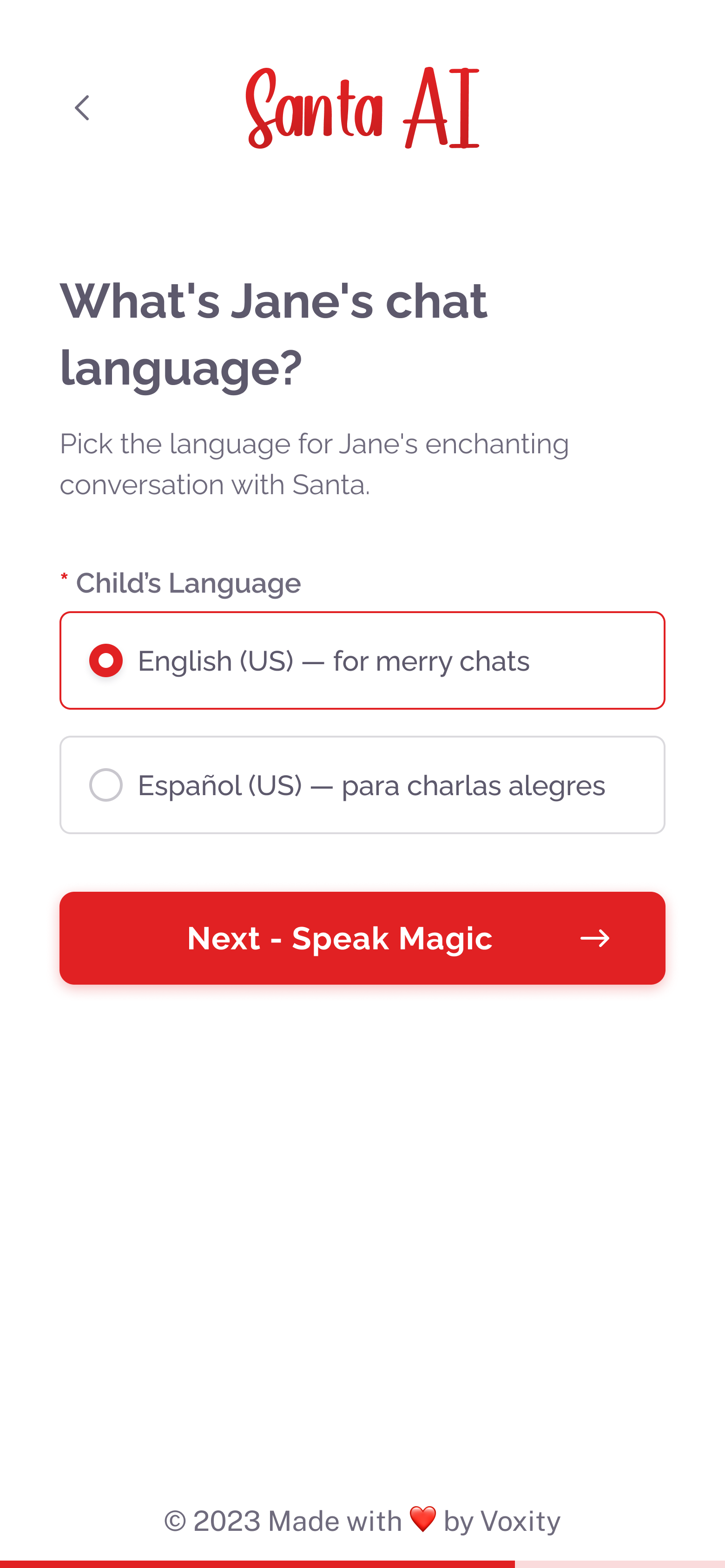Tap Next - Speak Magic button
This screenshot has width=725, height=1568.
(362, 938)
